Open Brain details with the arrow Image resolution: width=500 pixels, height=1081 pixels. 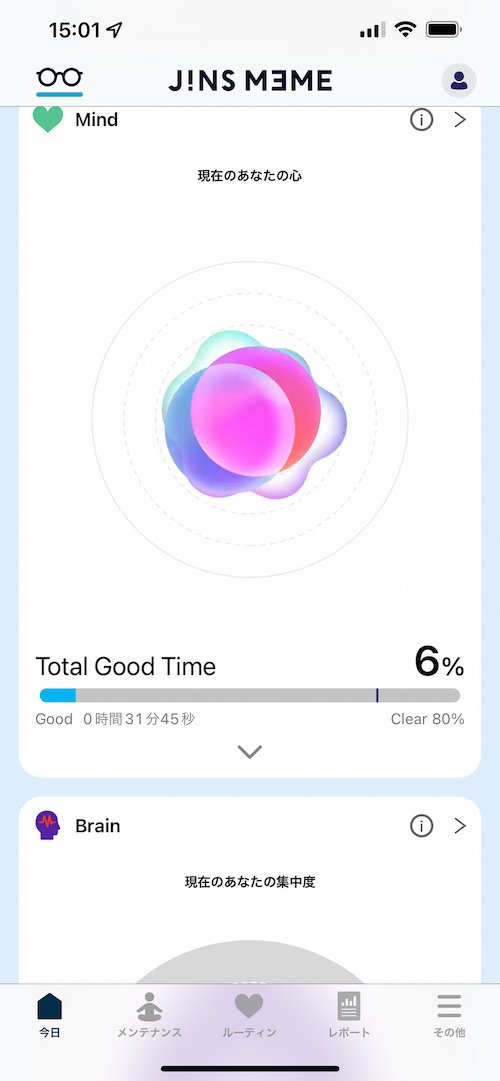coord(460,825)
